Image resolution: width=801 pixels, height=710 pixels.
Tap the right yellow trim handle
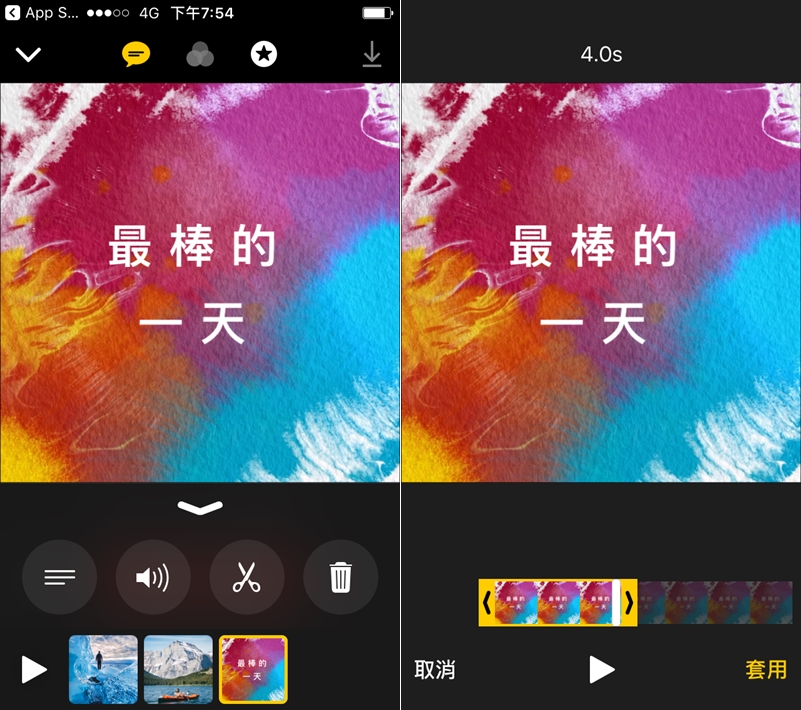tap(629, 603)
